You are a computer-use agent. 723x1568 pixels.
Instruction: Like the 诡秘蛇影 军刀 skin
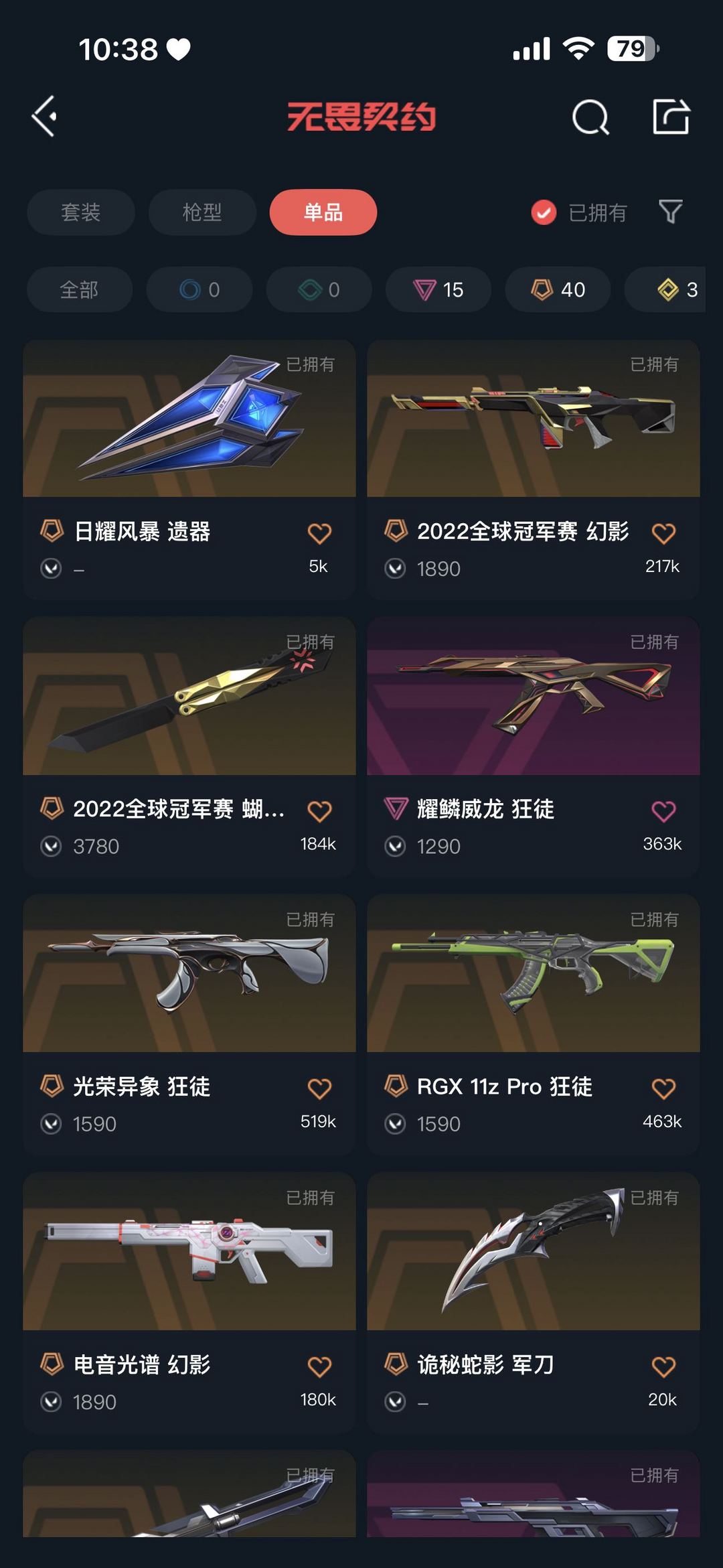[x=663, y=1366]
